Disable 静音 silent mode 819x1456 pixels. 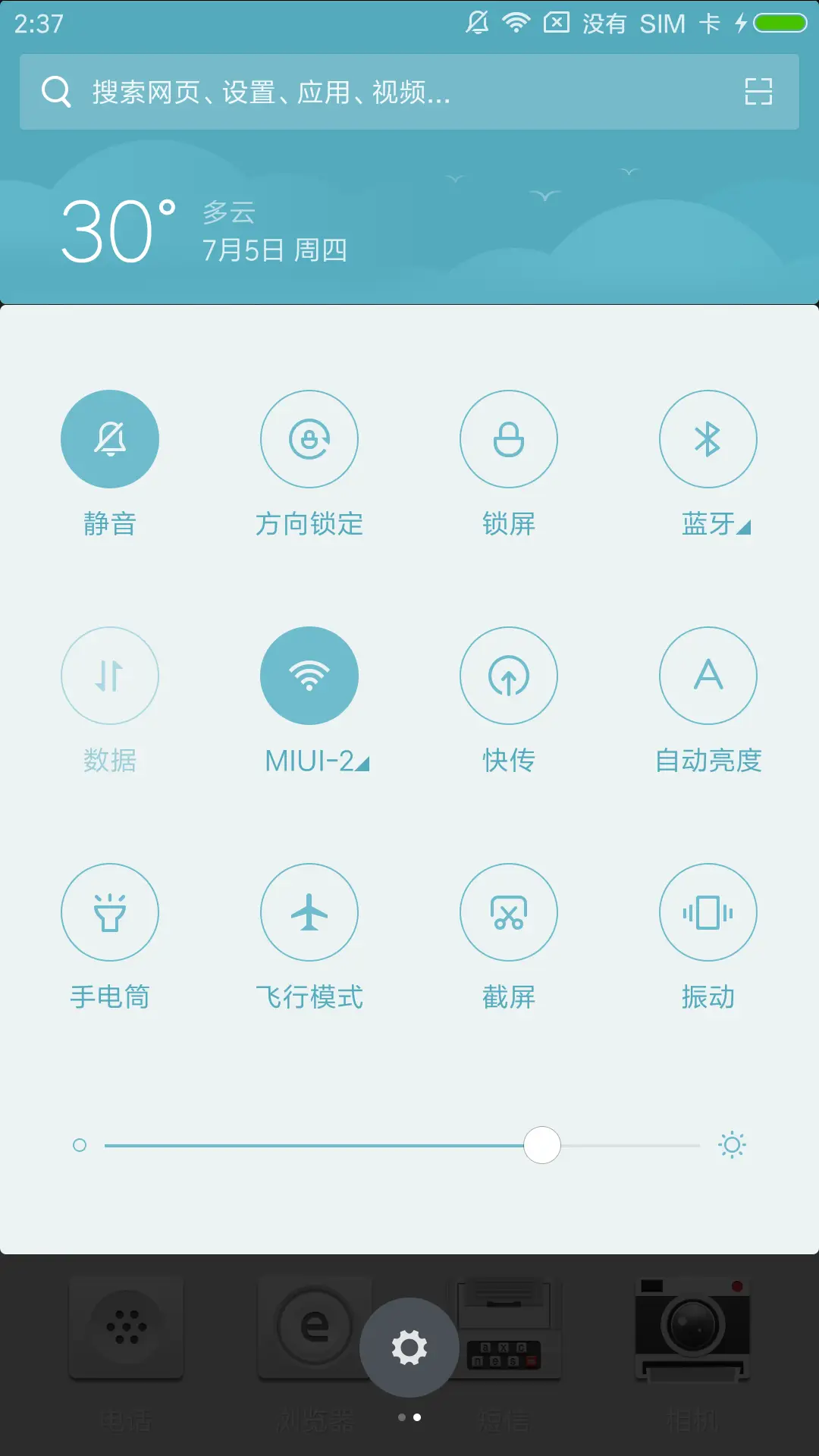tap(110, 438)
